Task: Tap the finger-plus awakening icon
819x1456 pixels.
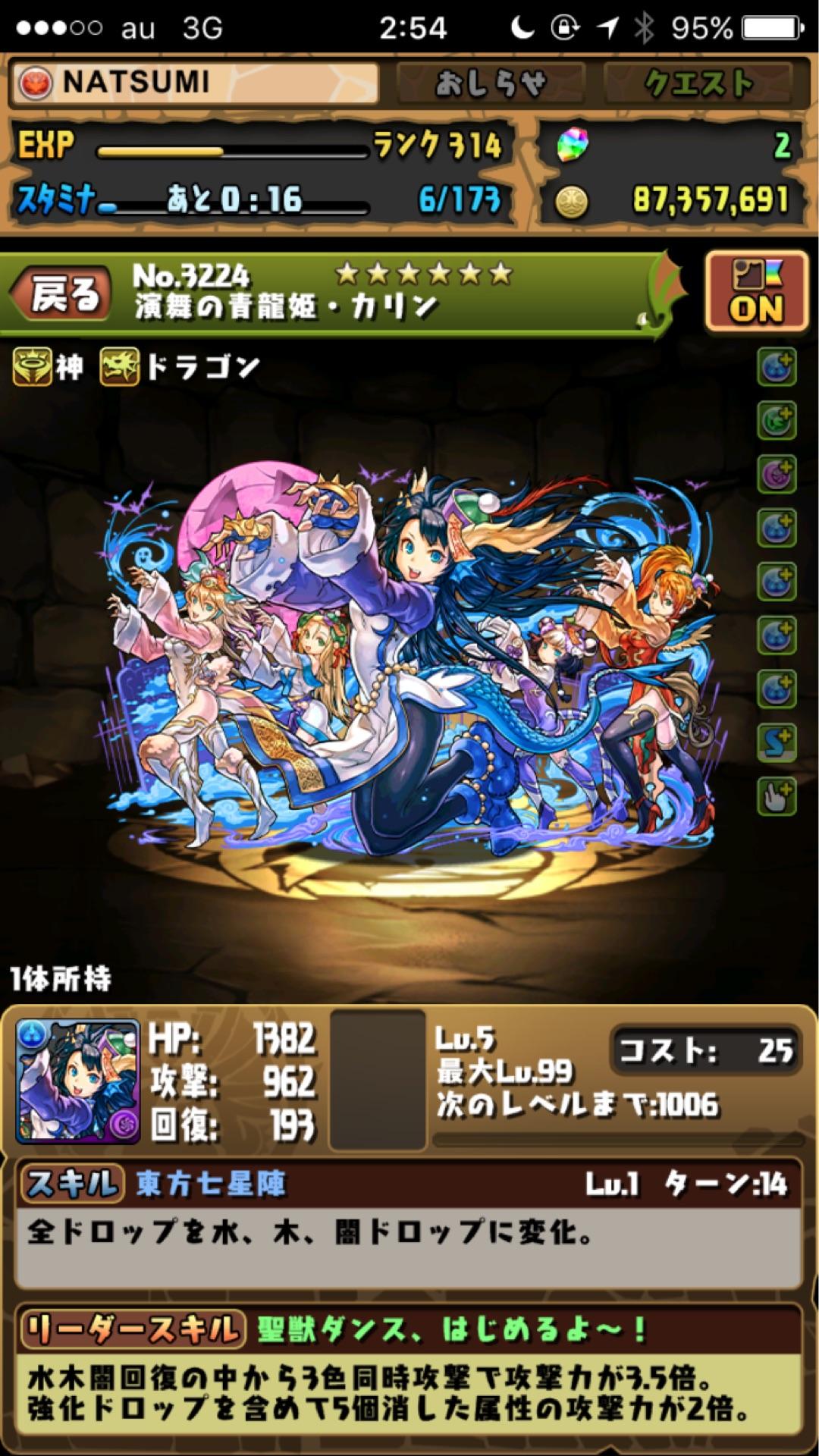Action: point(776,796)
